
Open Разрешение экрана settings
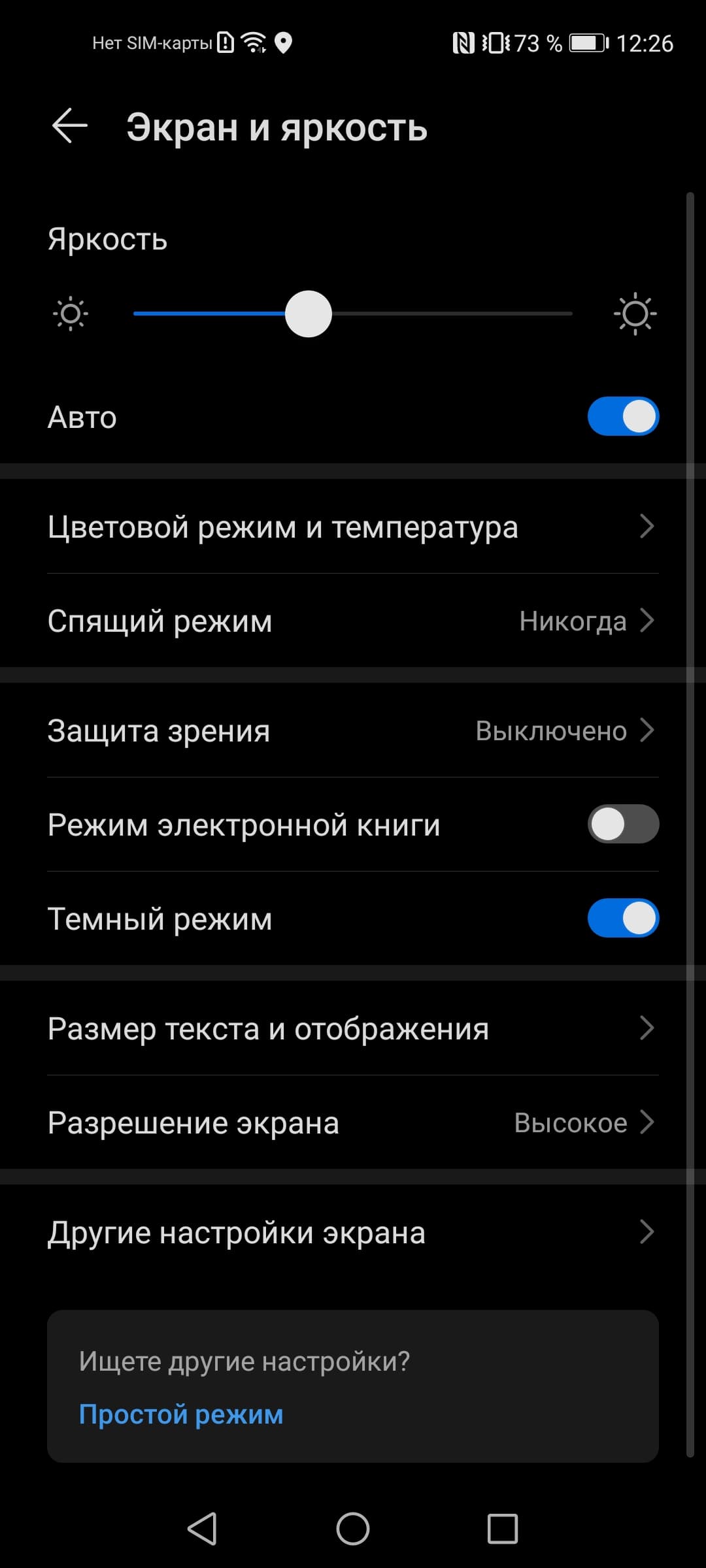353,1122
